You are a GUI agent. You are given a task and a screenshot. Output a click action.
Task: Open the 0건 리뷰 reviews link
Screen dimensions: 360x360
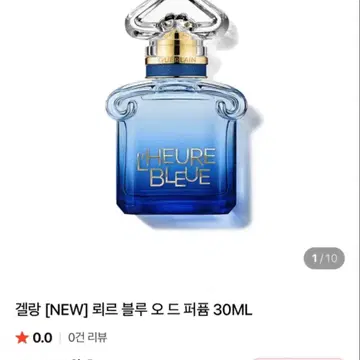tap(88, 337)
